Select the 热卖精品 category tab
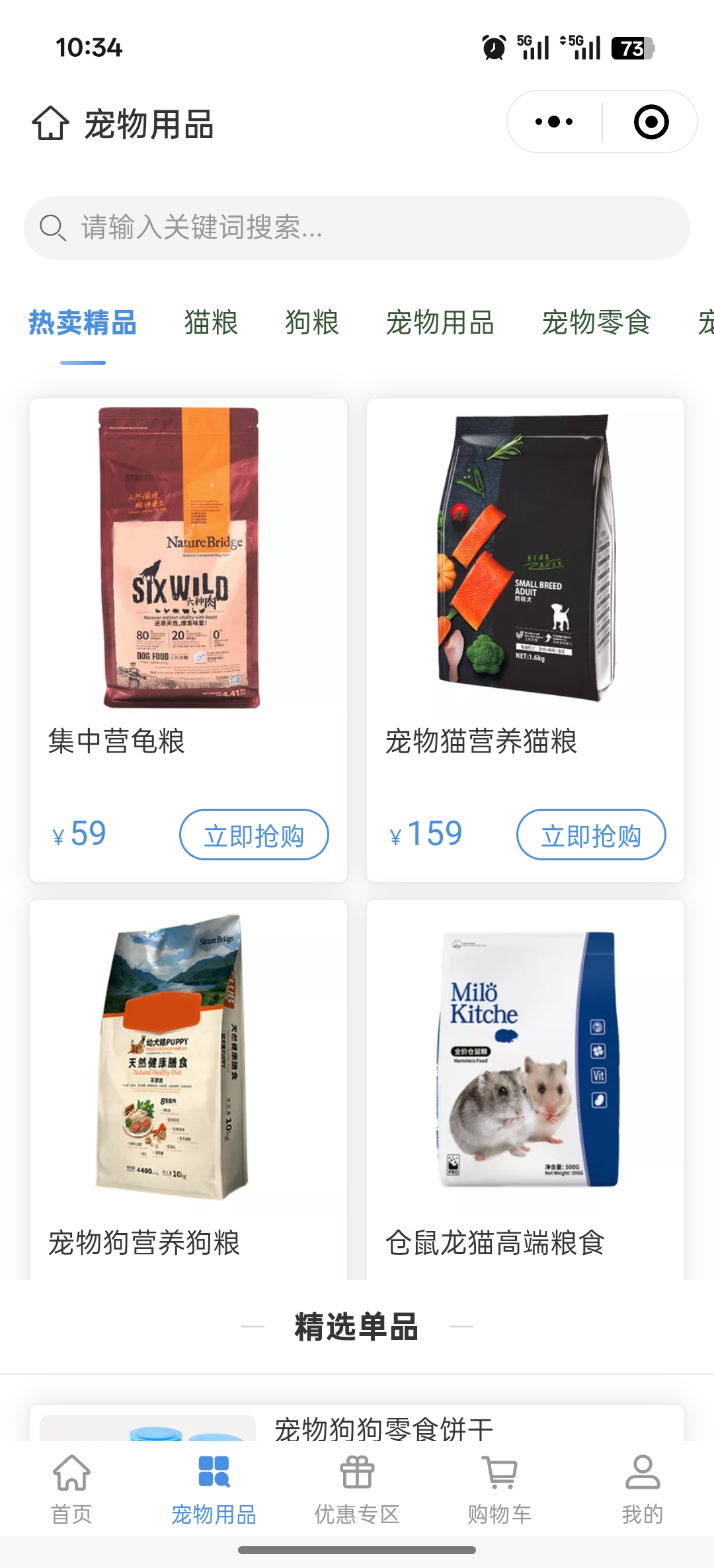 click(x=83, y=323)
